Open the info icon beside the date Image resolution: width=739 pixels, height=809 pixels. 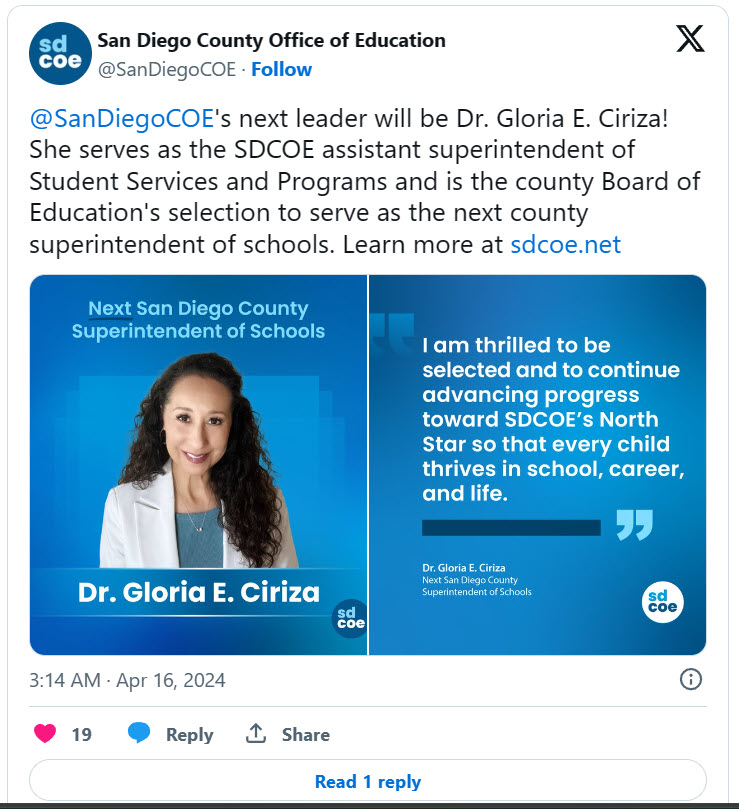[690, 680]
